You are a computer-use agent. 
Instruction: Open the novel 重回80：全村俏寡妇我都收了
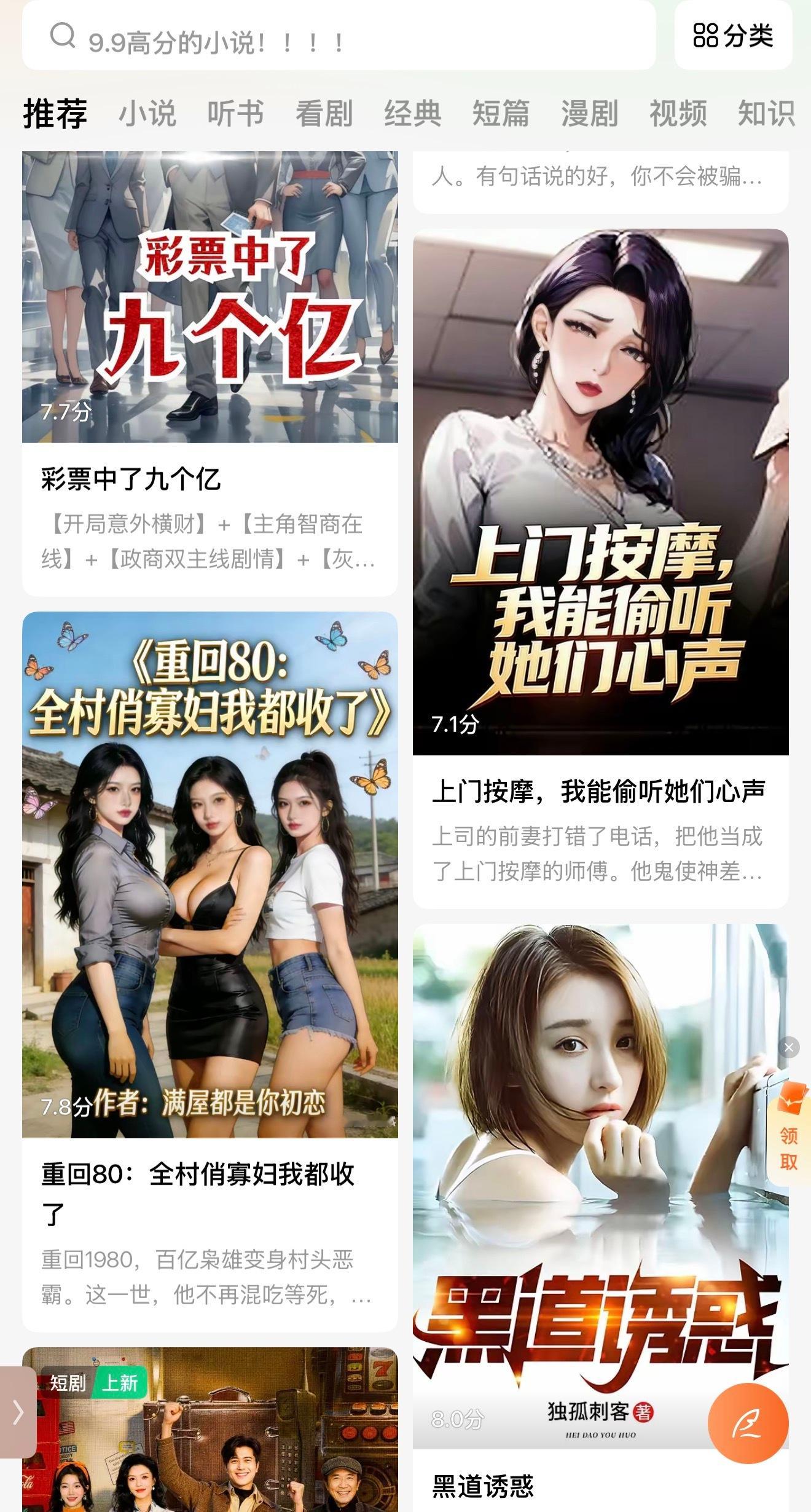tap(210, 922)
